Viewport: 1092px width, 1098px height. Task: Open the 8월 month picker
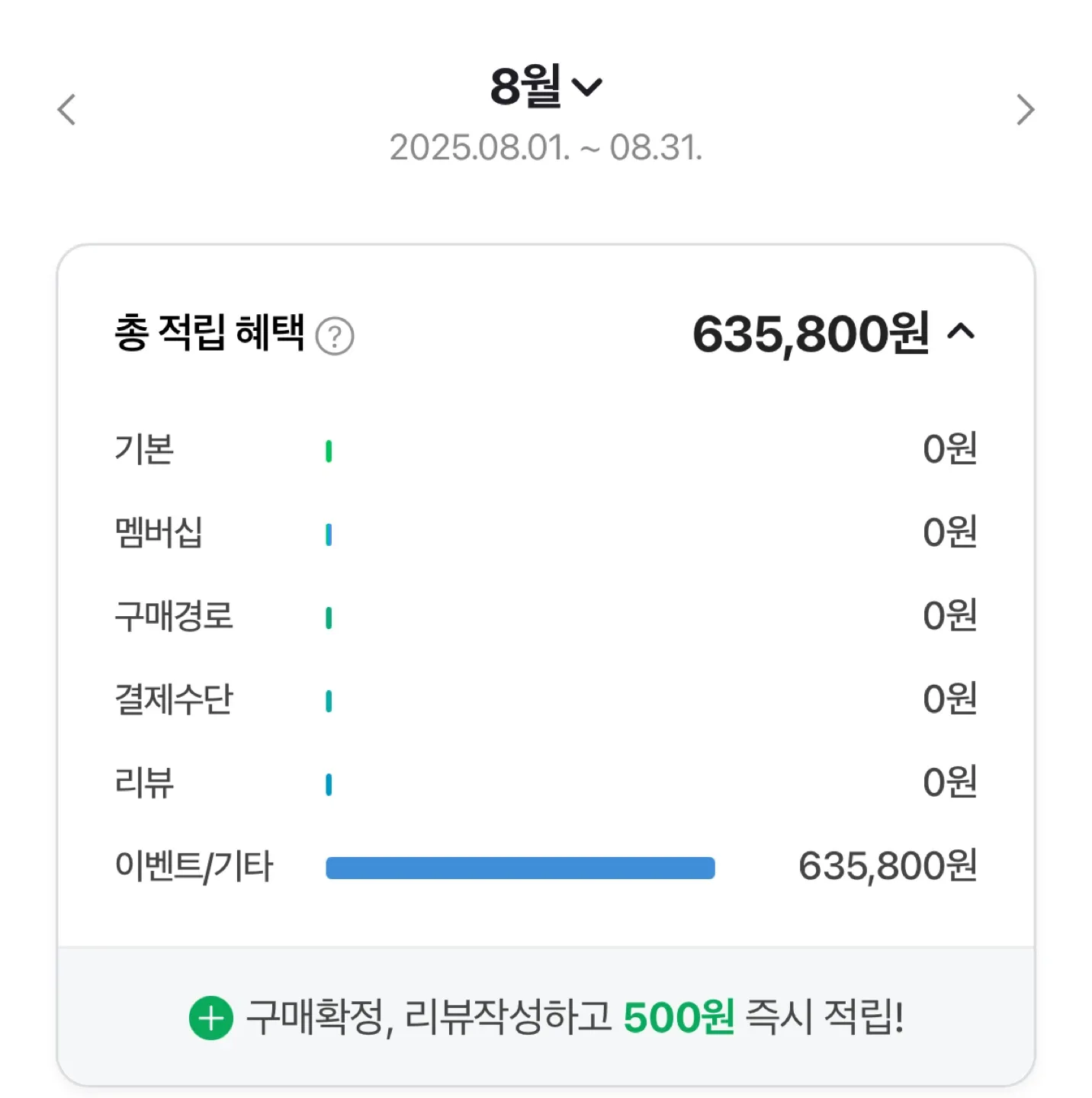(x=546, y=86)
